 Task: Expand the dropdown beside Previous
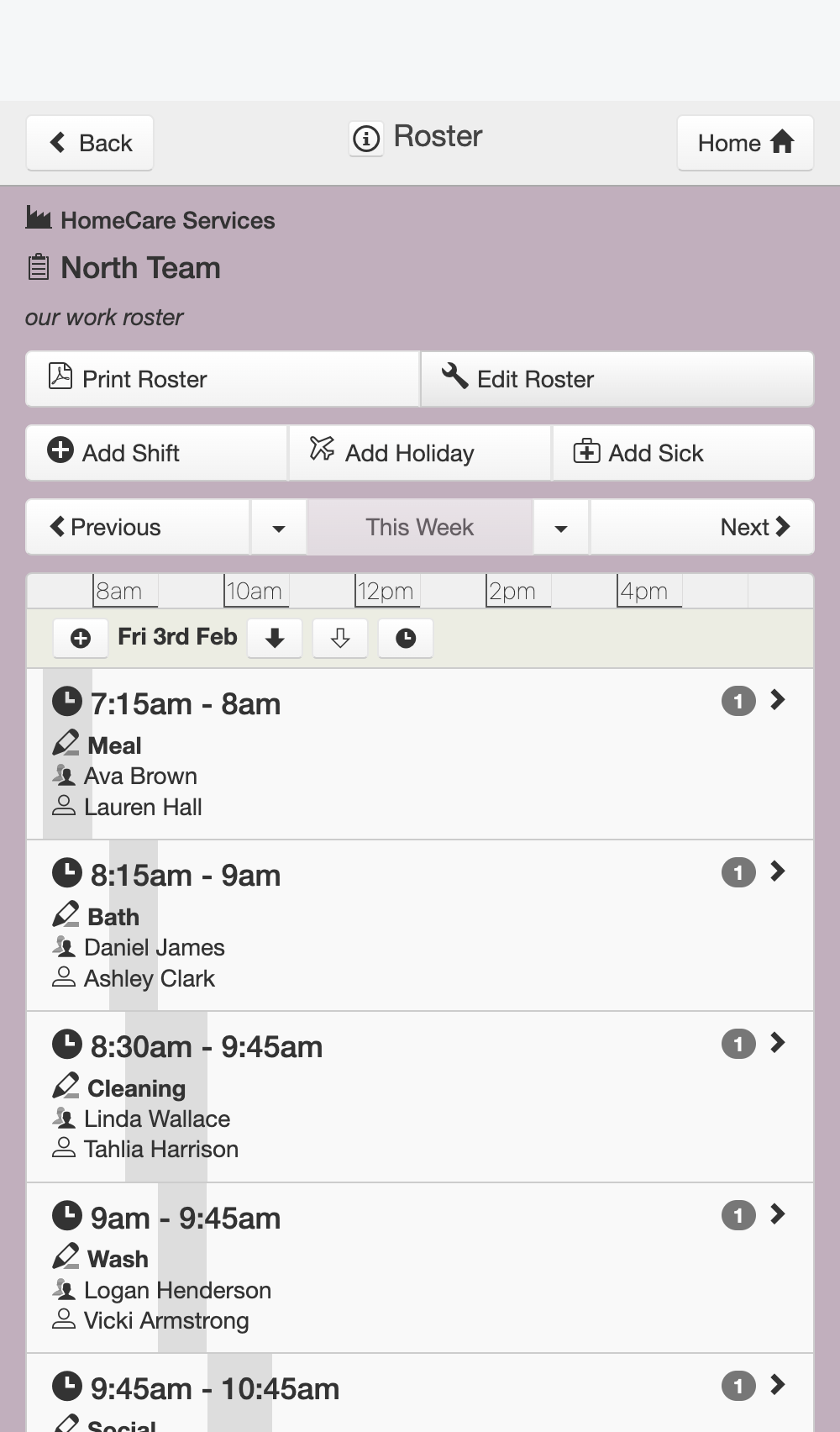tap(279, 527)
